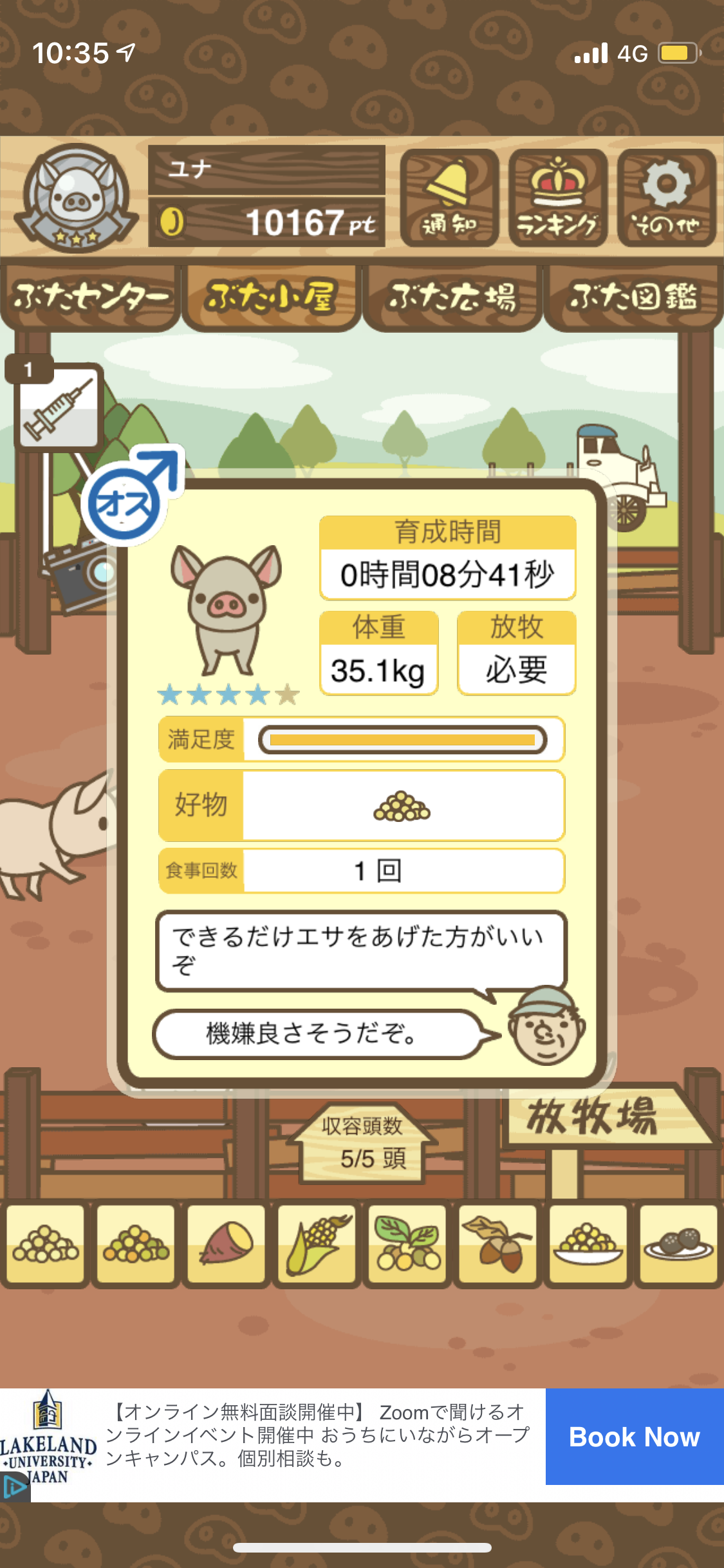This screenshot has width=724, height=1568.
Task: Open the その他 settings gear
Action: pyautogui.click(x=666, y=198)
